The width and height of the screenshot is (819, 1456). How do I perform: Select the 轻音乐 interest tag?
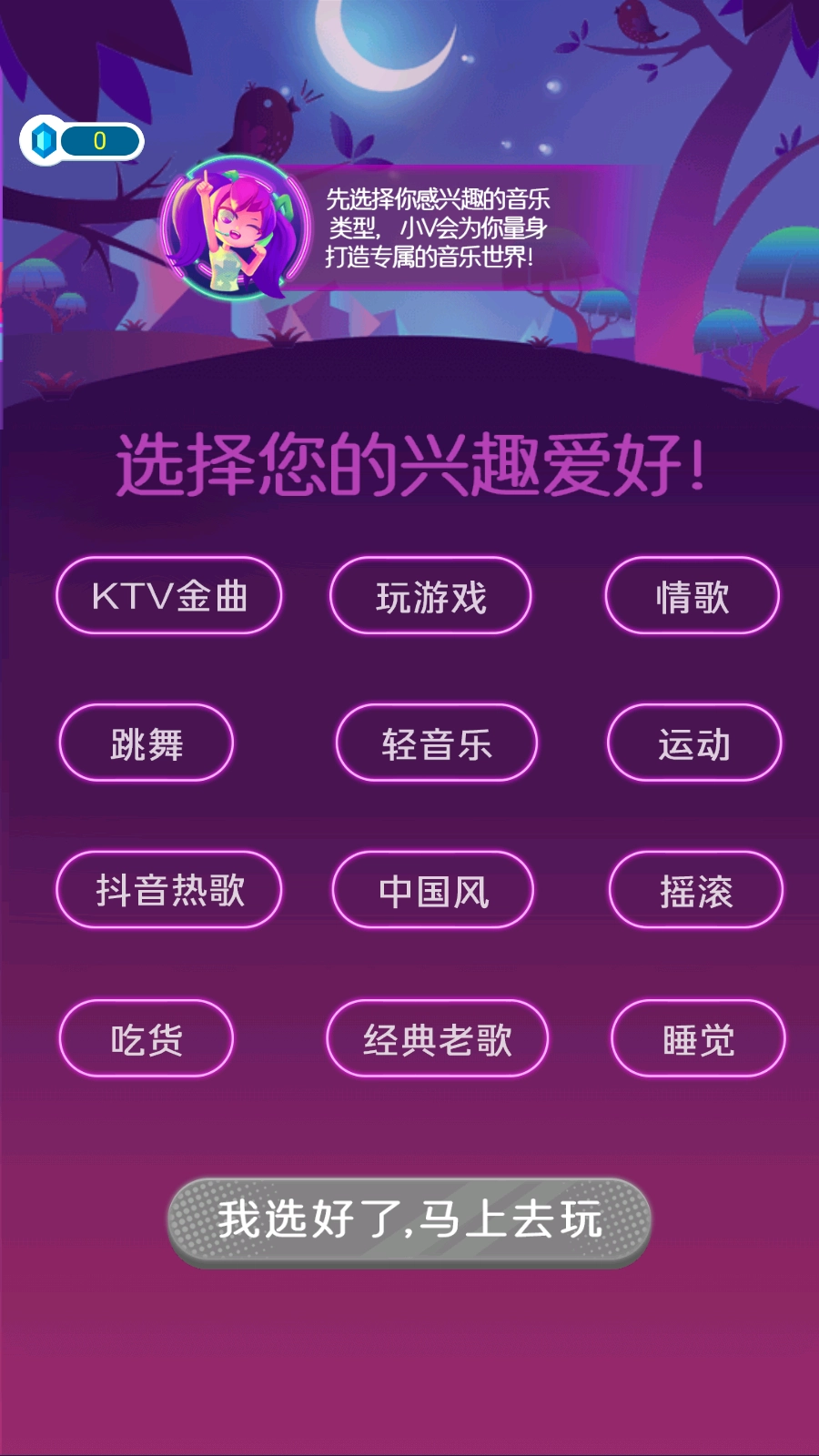pos(435,743)
